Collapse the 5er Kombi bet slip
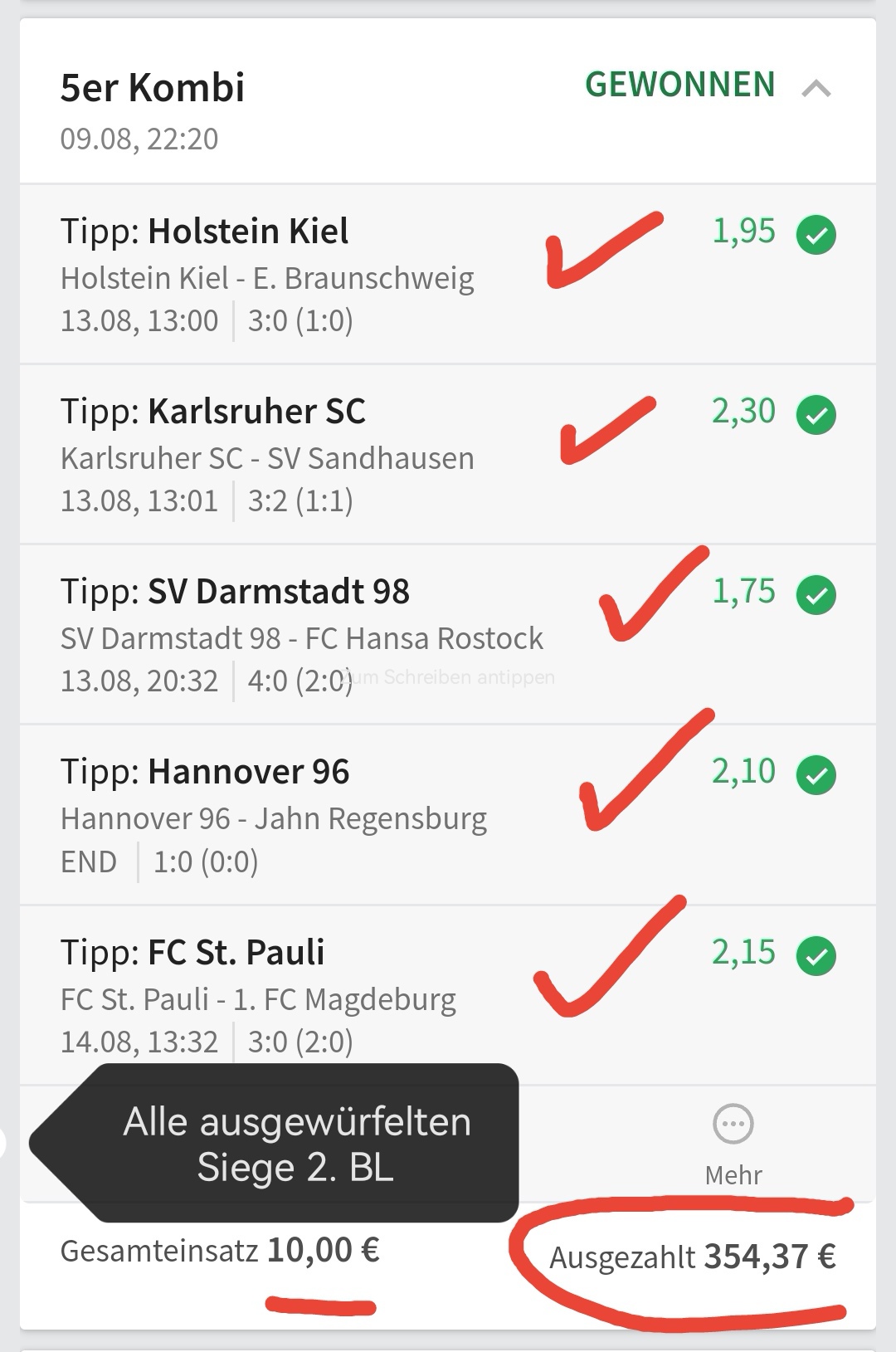Screen dimensions: 896x1352 [816, 88]
